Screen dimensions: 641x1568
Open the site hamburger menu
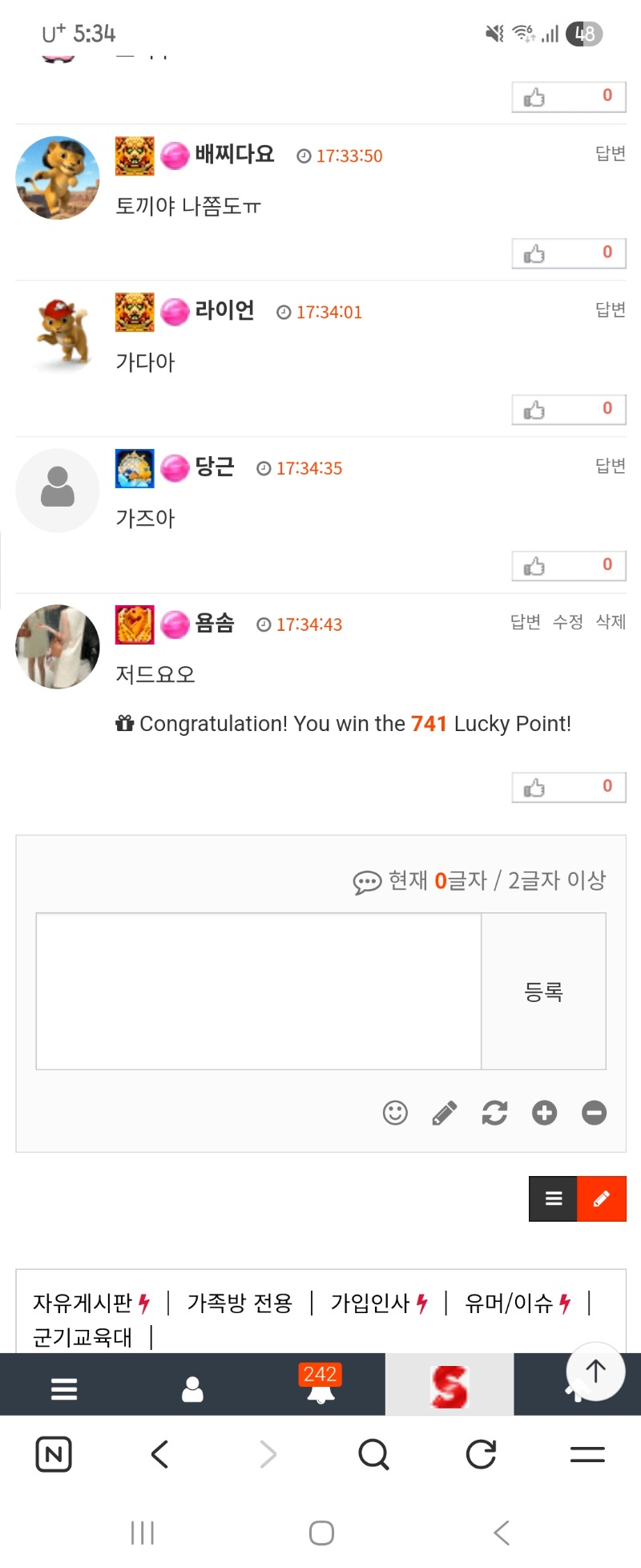[x=64, y=1388]
